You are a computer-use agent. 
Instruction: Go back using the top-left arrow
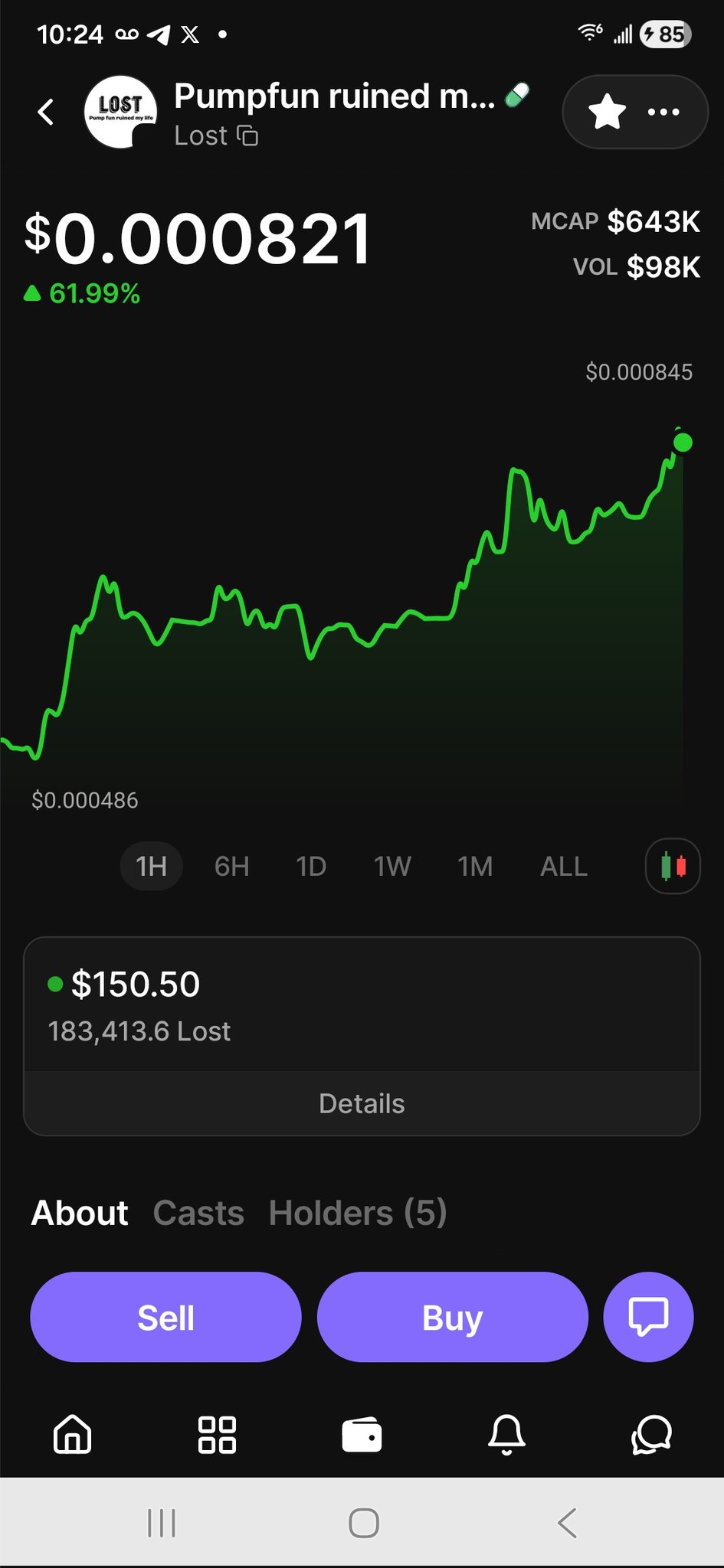click(46, 112)
